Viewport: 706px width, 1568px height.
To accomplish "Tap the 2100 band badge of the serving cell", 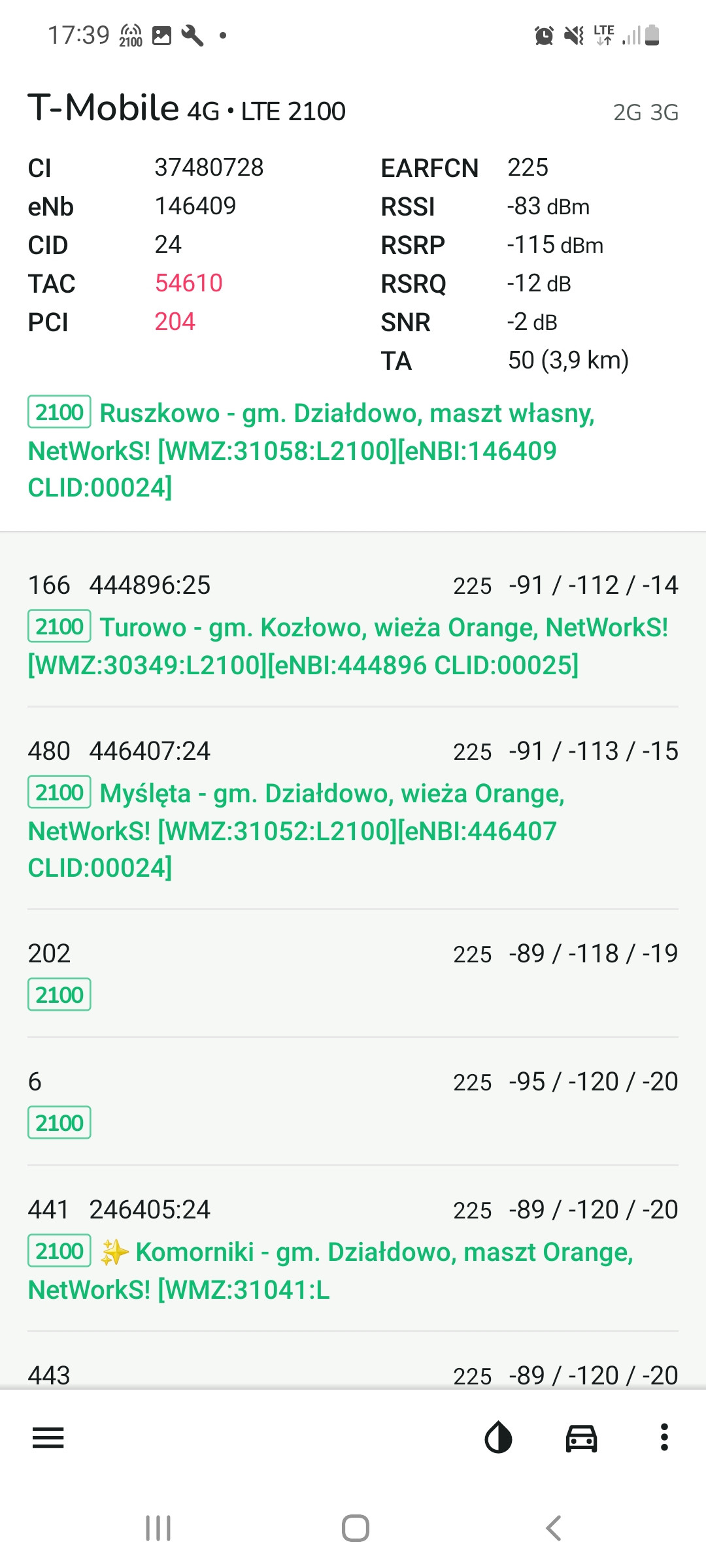I will [59, 412].
